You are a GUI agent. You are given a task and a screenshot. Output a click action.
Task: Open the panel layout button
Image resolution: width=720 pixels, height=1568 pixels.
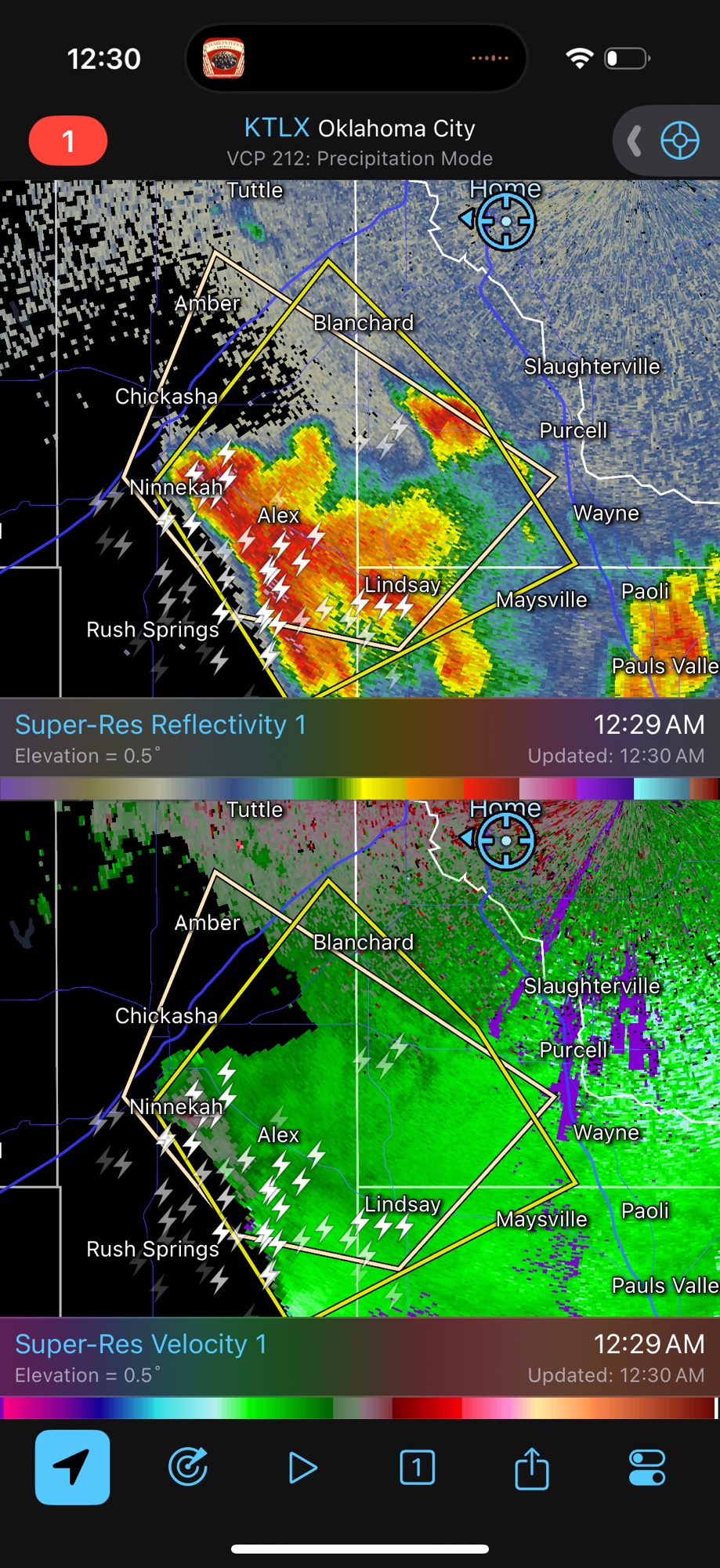[417, 1468]
